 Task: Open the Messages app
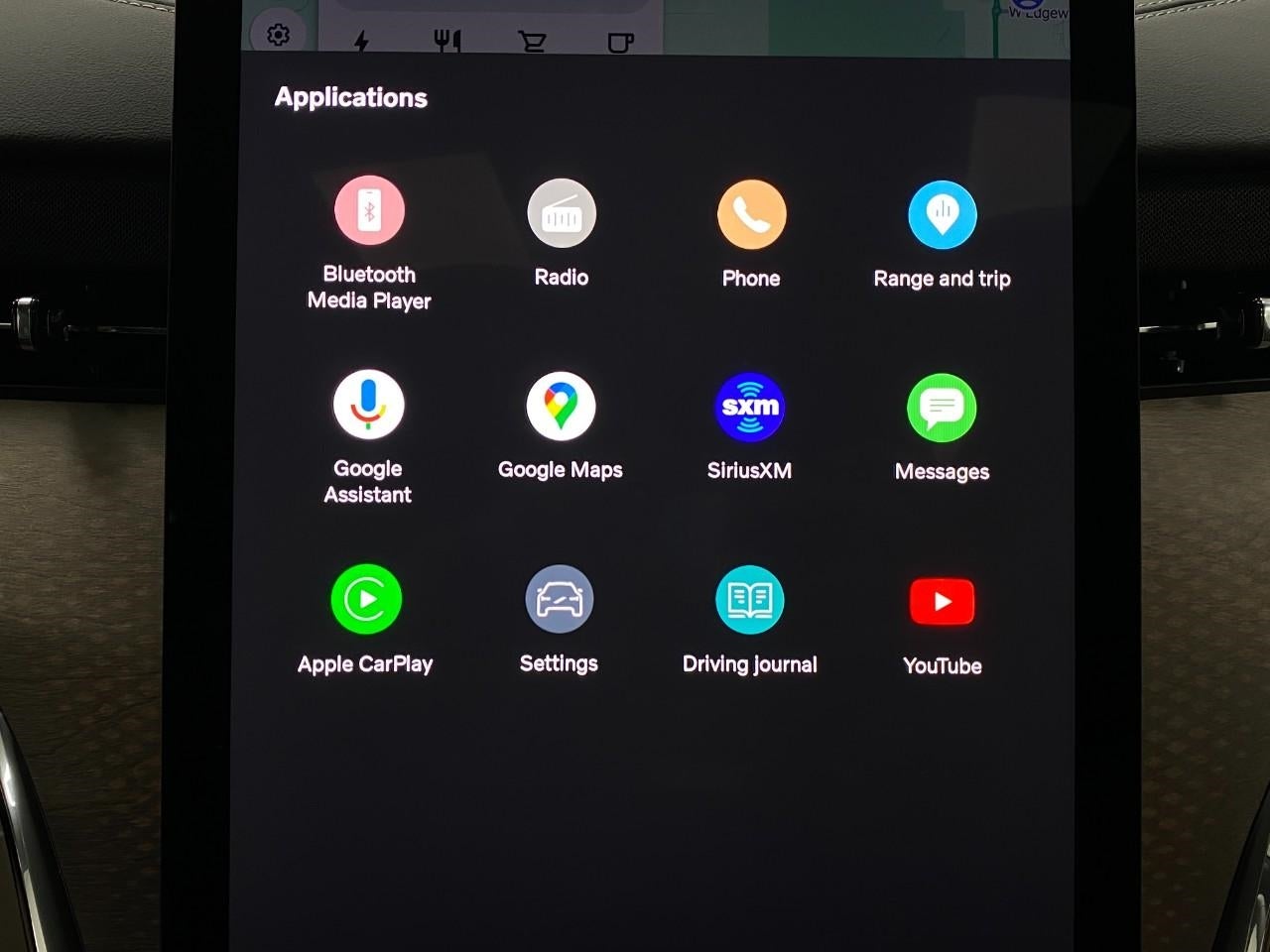click(942, 409)
